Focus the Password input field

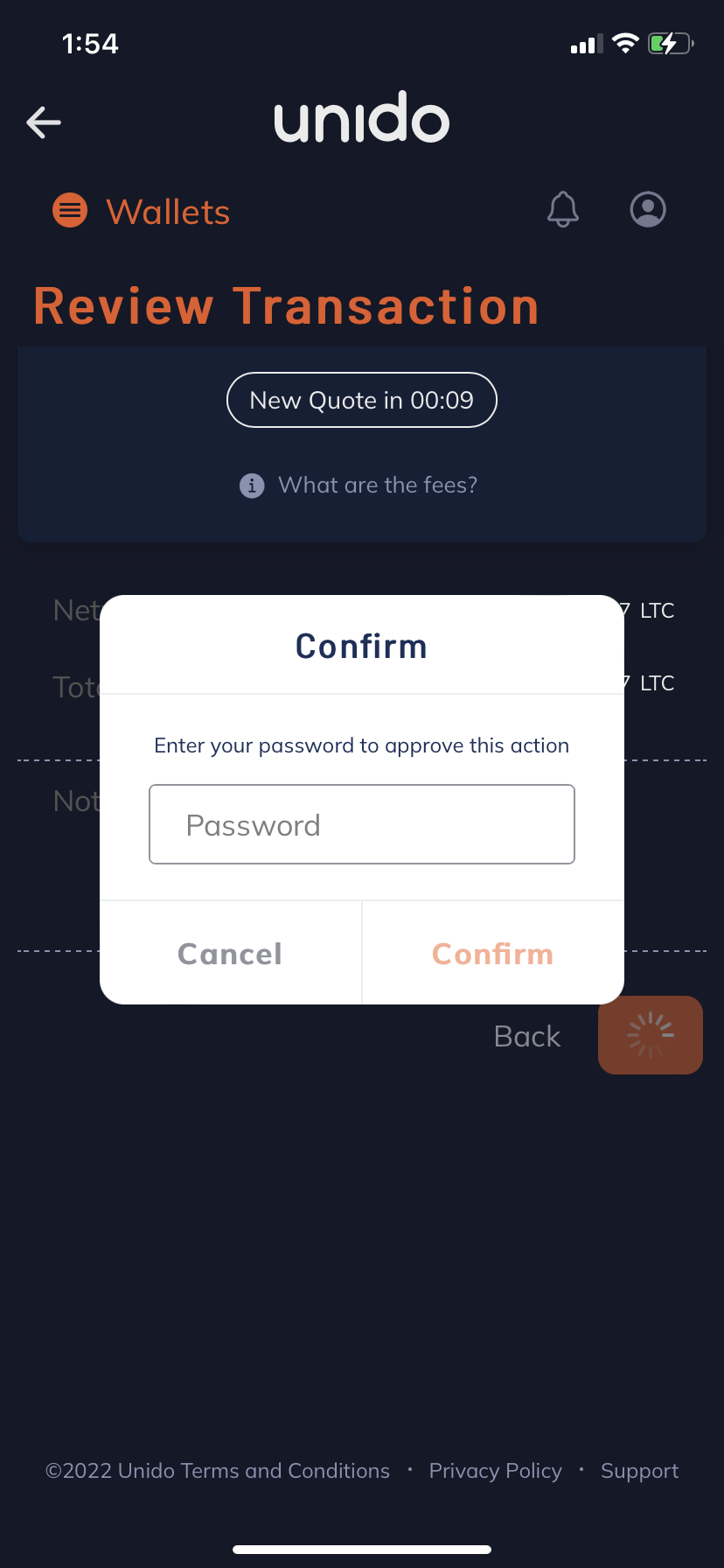[362, 825]
